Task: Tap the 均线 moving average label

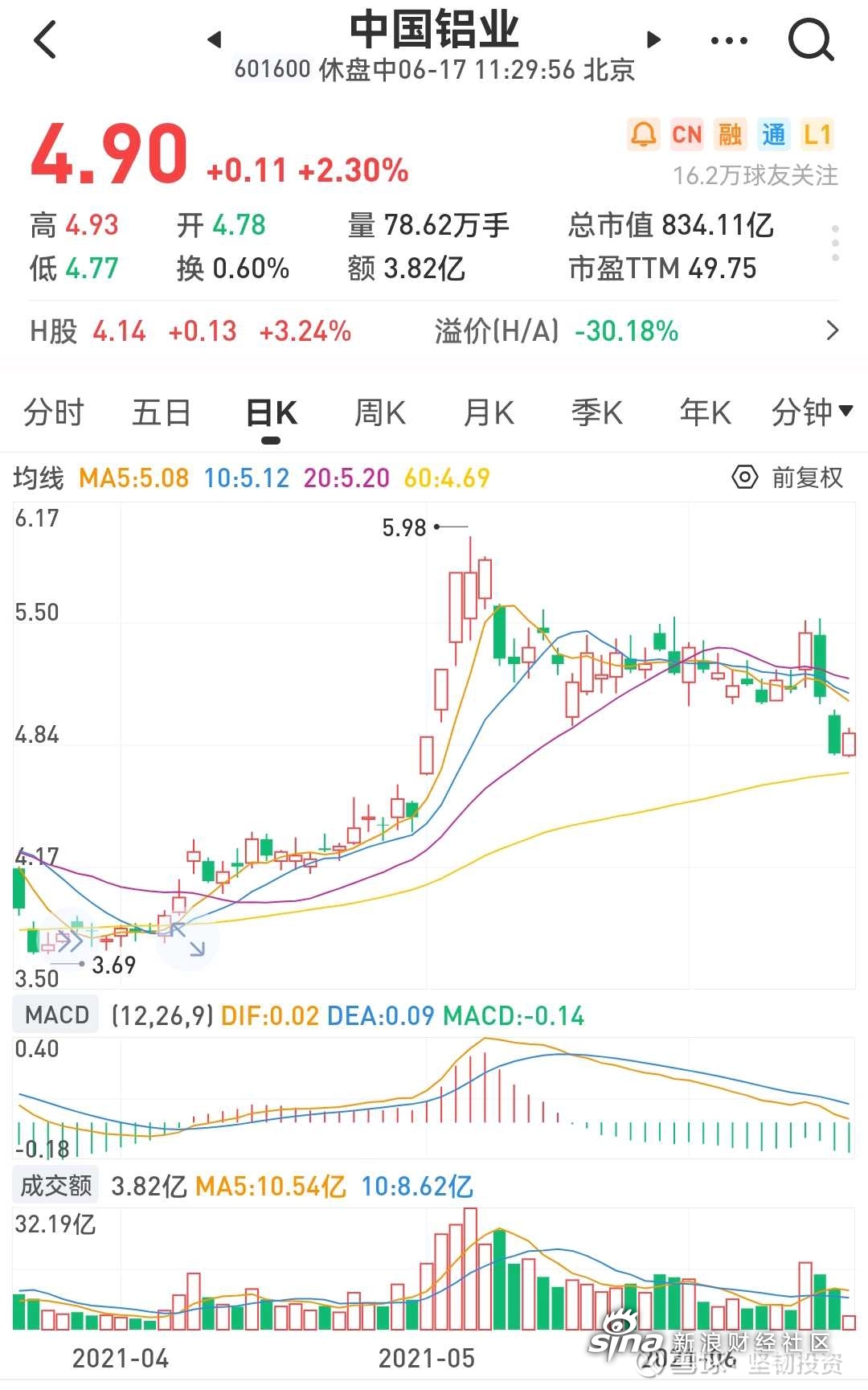Action: click(x=38, y=478)
